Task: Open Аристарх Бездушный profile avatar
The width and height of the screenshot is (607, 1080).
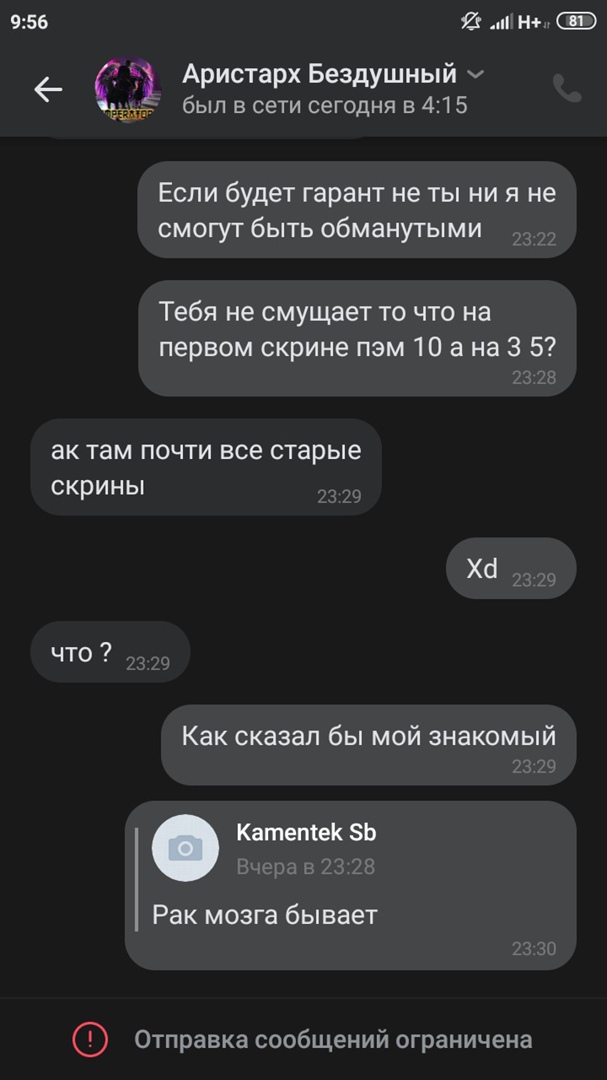Action: tap(127, 90)
